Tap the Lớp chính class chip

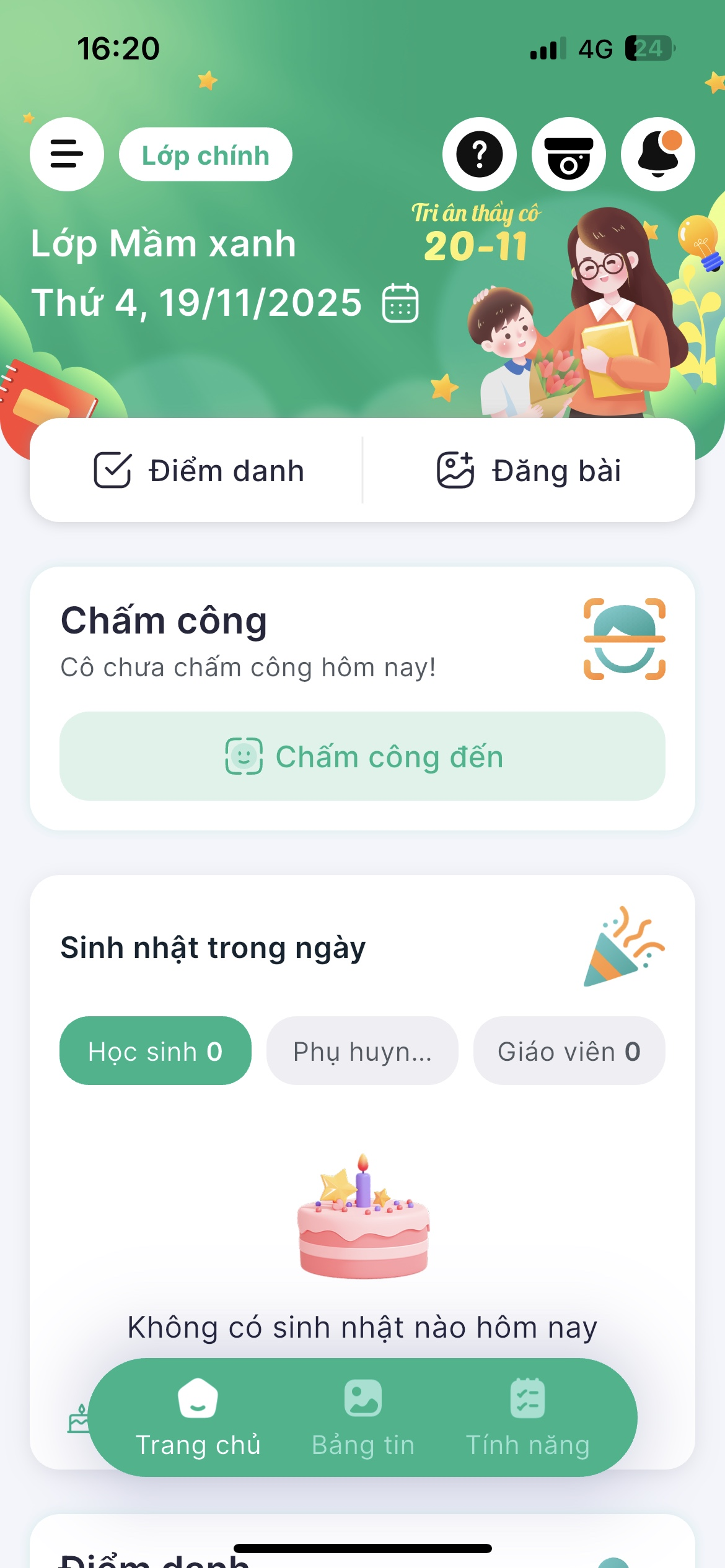pyautogui.click(x=206, y=155)
